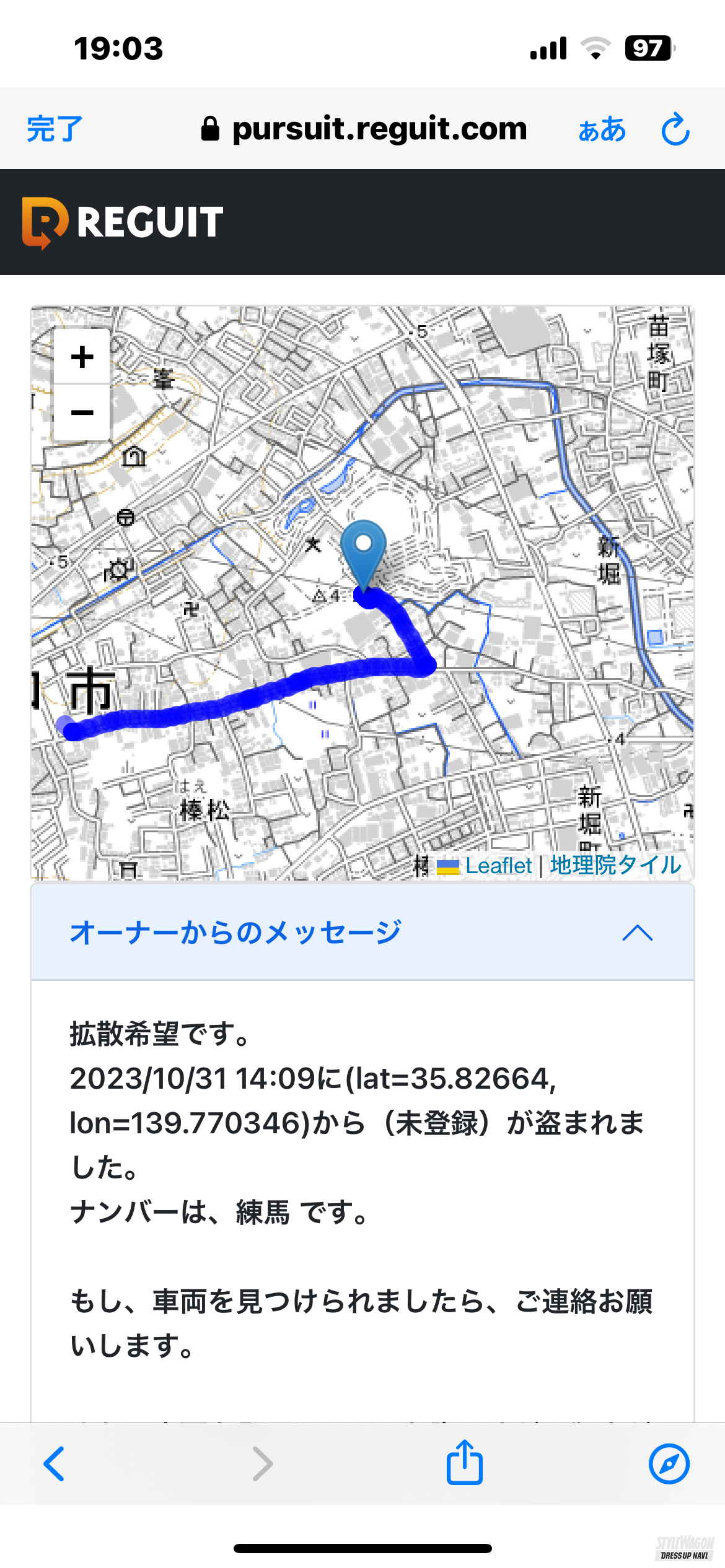Open the ぁあ text size menu
The height and width of the screenshot is (1568, 725).
pyautogui.click(x=602, y=129)
